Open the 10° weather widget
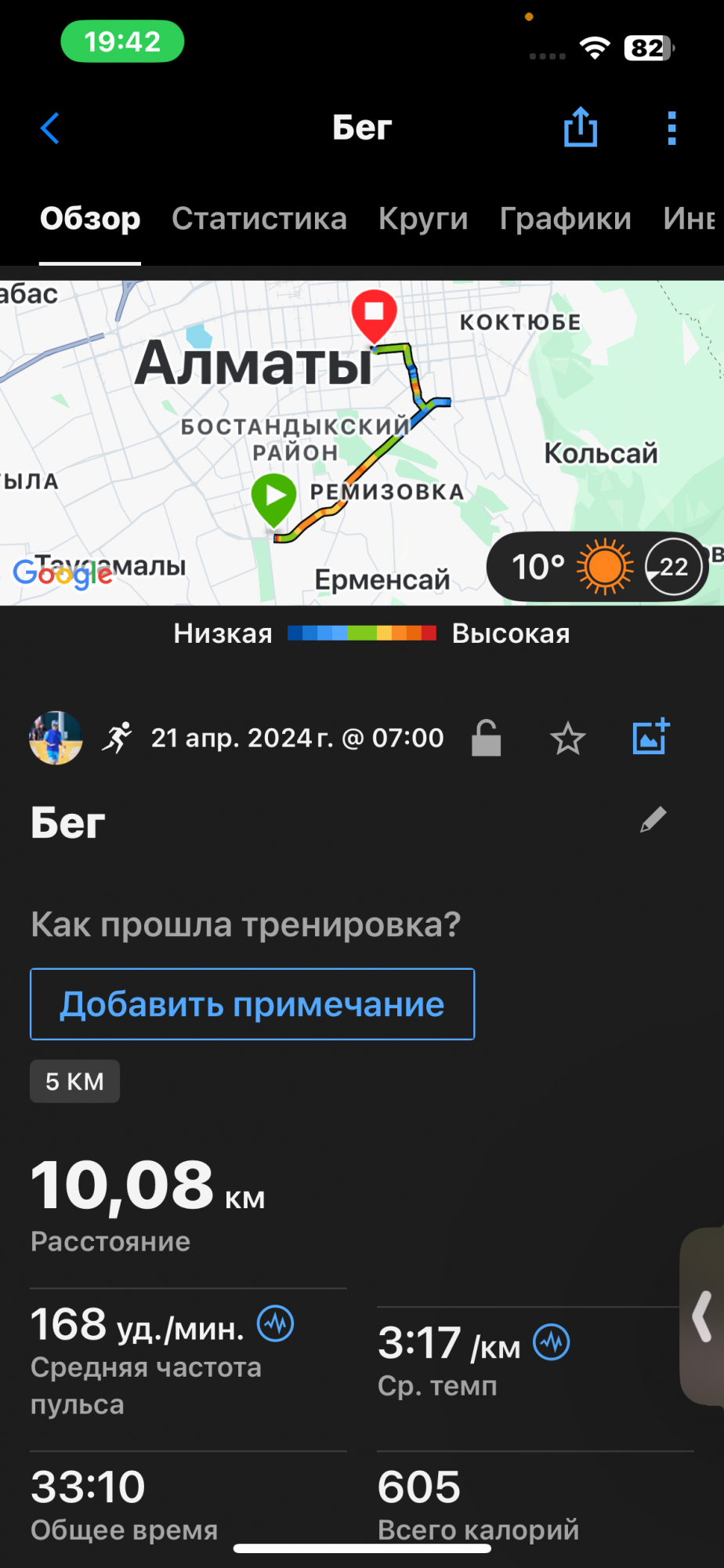Screen dimensions: 724x1568 tap(597, 566)
